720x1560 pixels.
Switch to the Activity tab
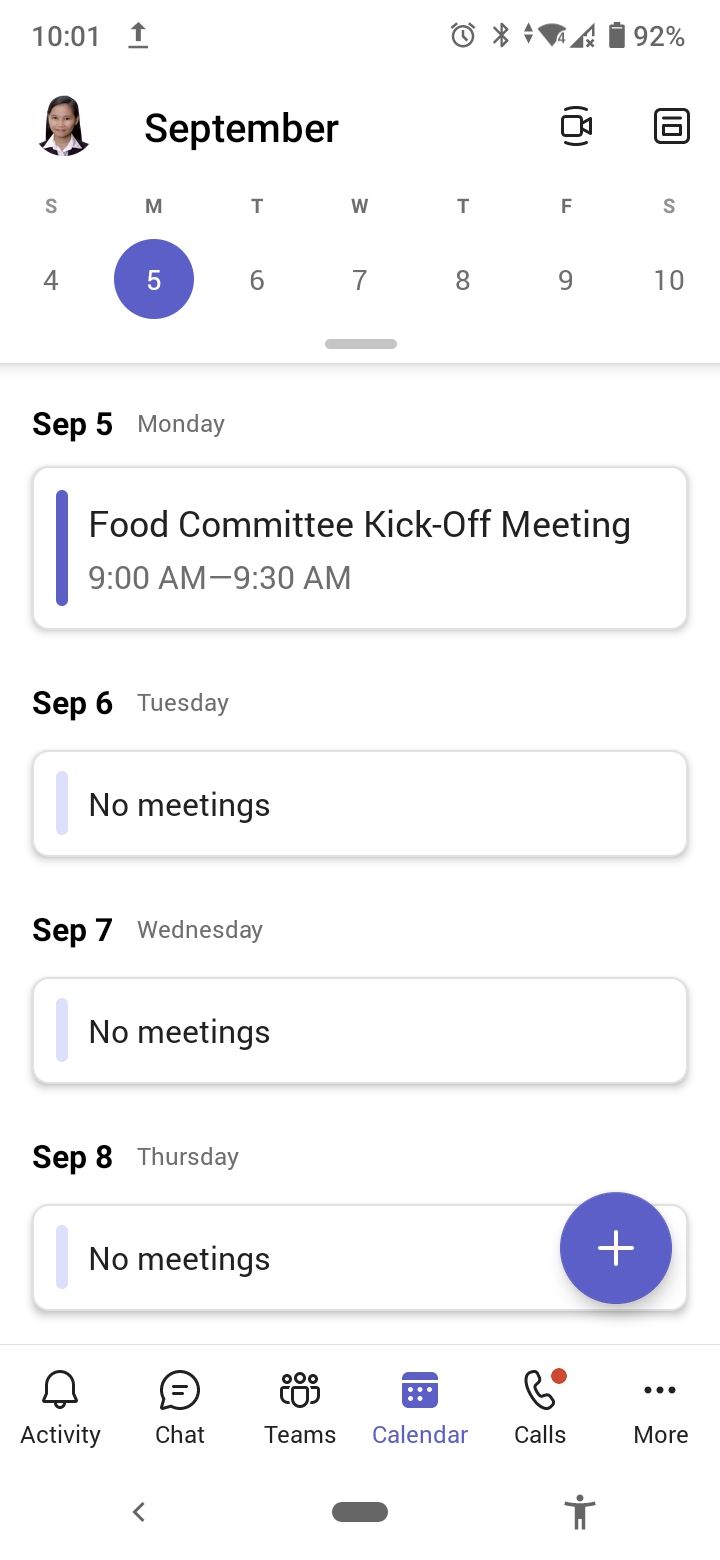click(x=60, y=1408)
